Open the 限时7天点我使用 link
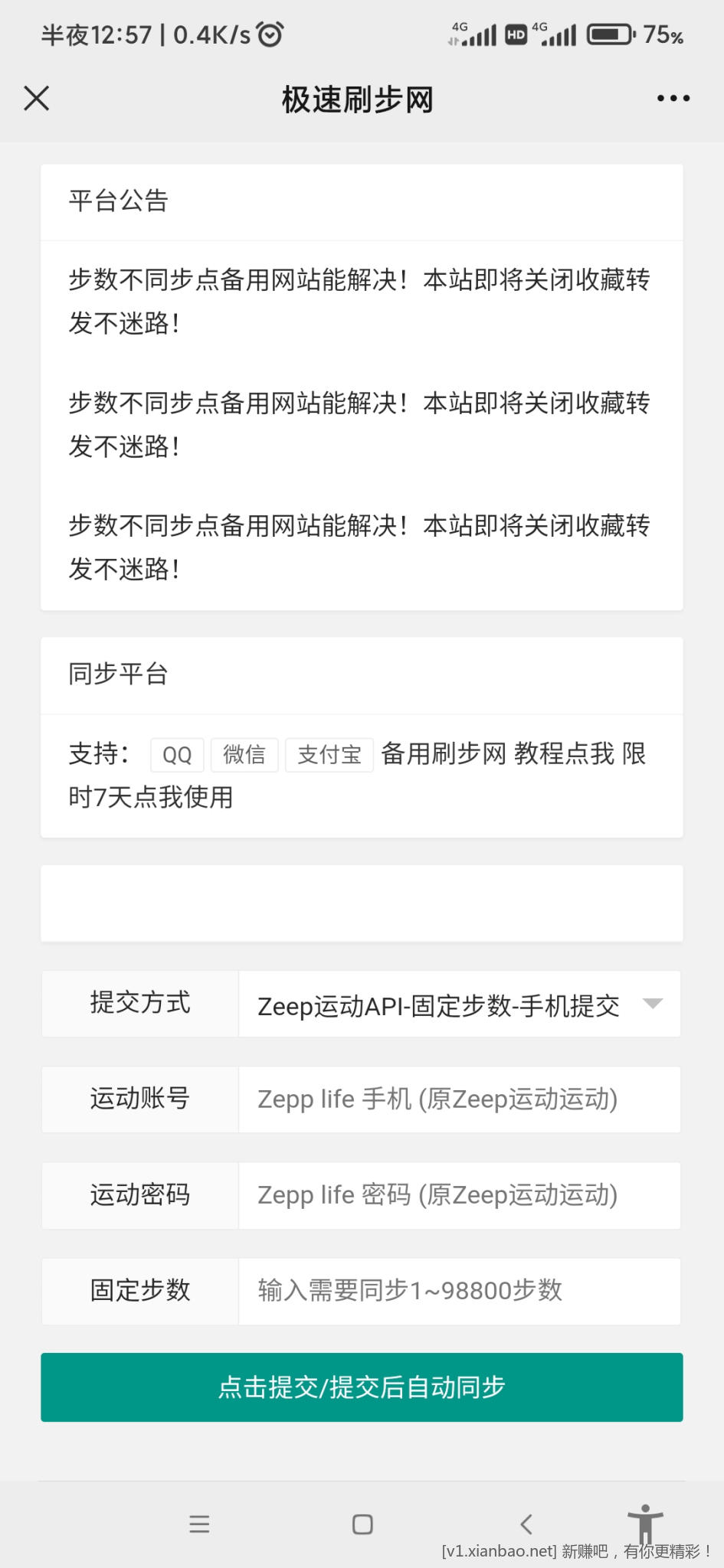 click(151, 797)
